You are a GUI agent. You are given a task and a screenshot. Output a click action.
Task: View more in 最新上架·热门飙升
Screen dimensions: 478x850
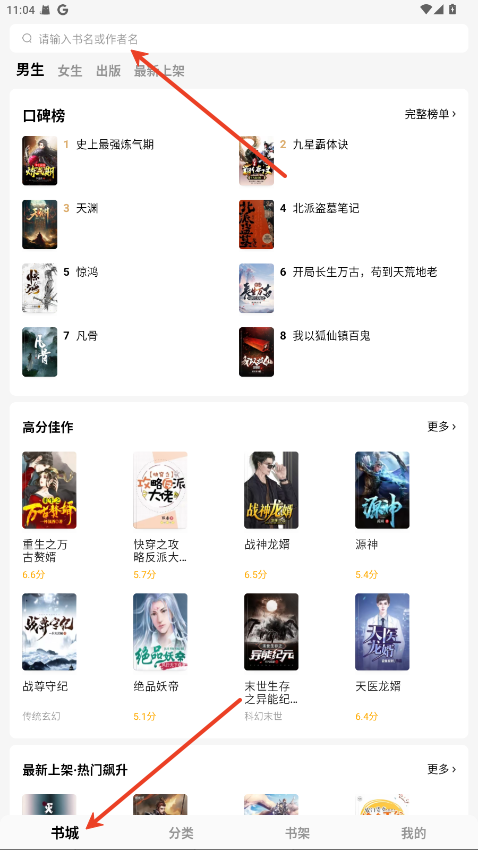pyautogui.click(x=441, y=769)
